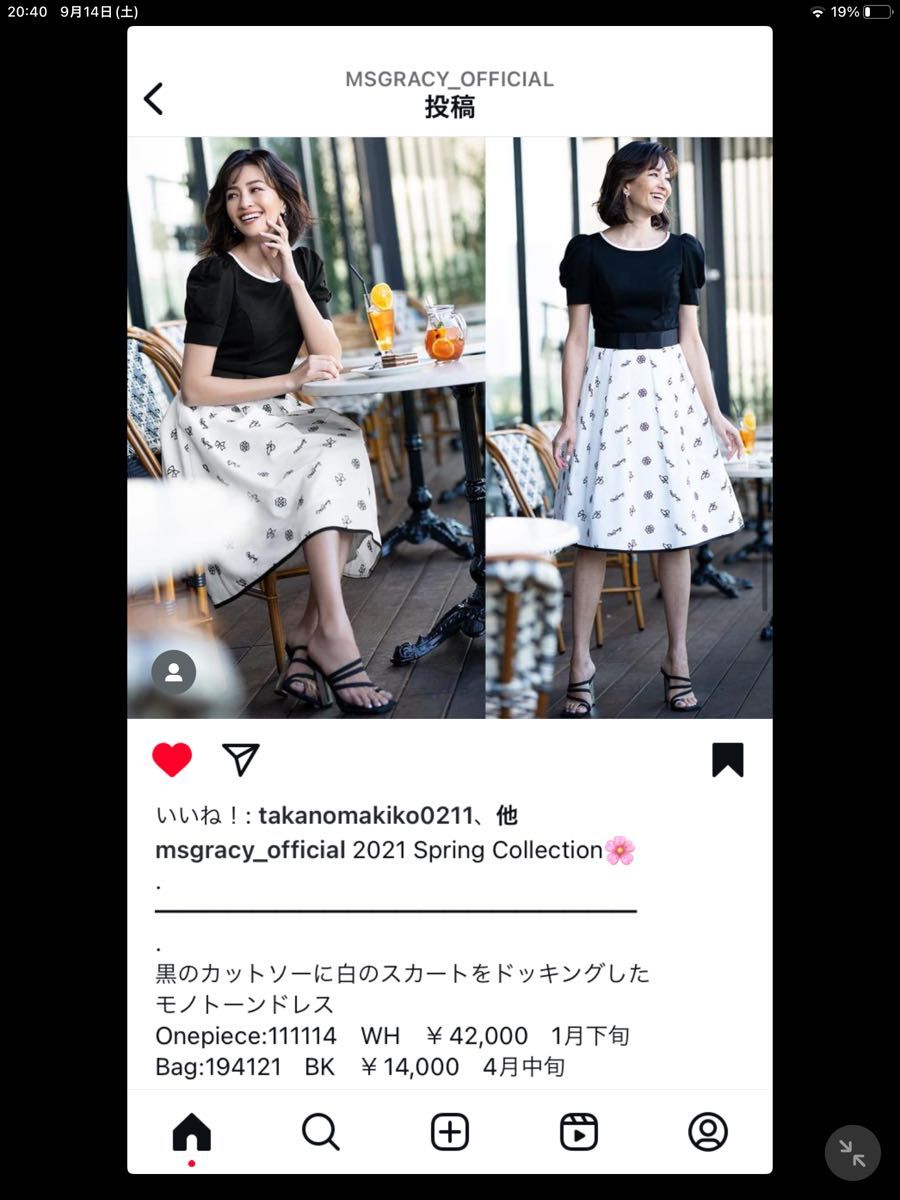Screen dimensions: 900x1200
Task: Go back from the post view
Action: click(x=153, y=98)
